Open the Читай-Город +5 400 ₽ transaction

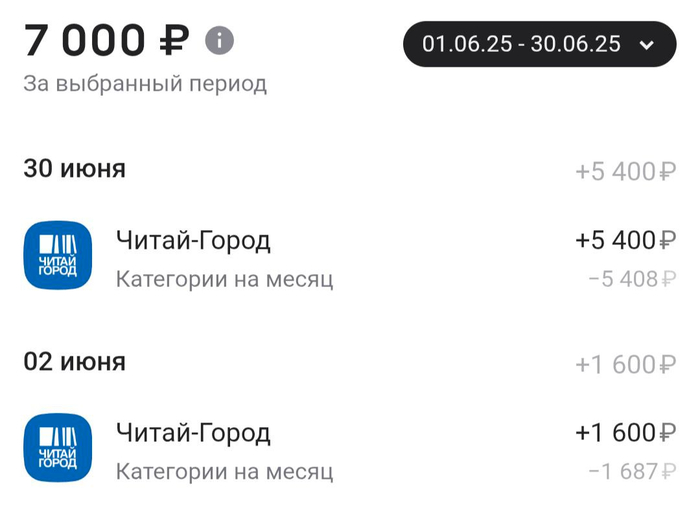coord(350,258)
